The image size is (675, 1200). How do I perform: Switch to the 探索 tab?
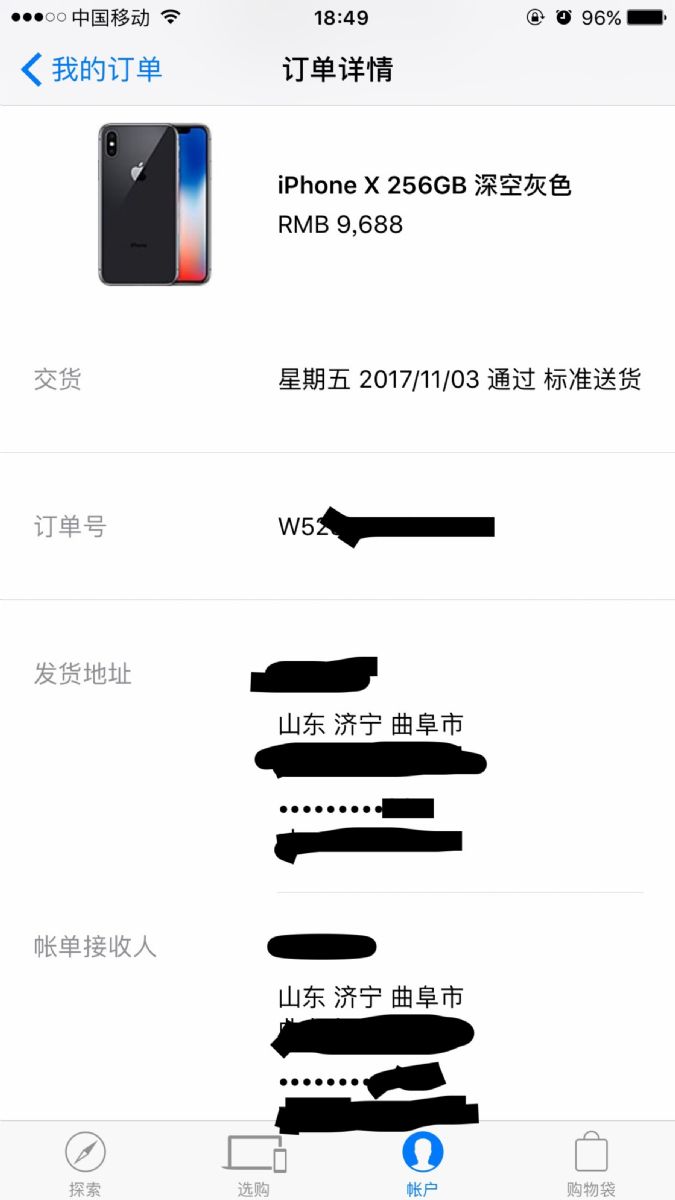click(85, 1163)
